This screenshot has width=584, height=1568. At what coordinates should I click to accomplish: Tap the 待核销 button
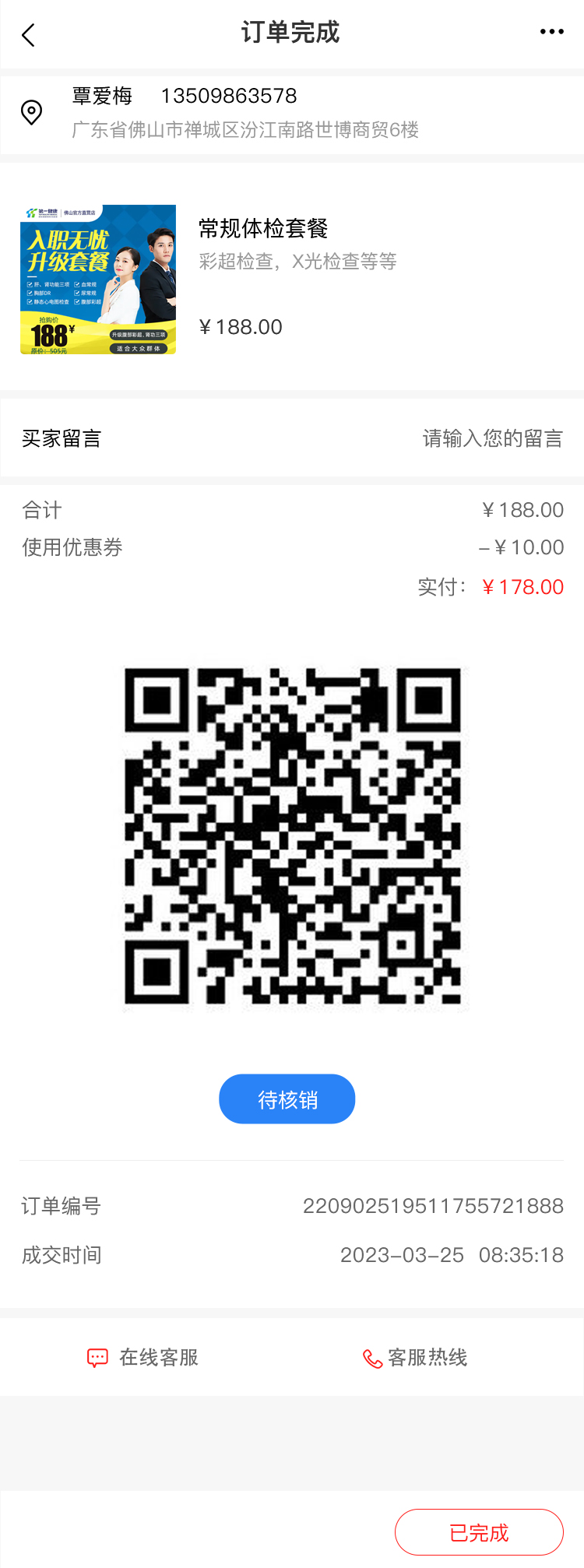pos(287,1099)
